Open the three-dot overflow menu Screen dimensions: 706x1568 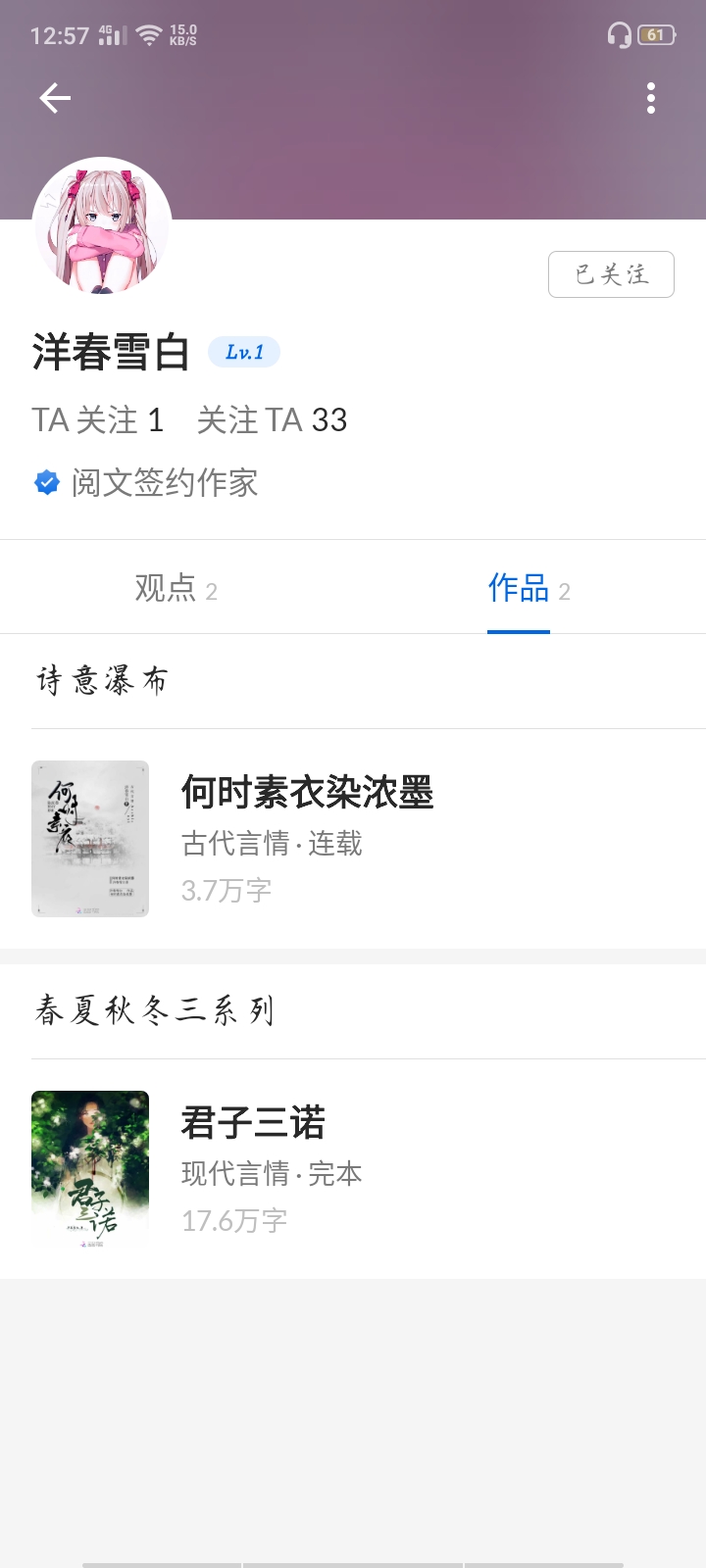(651, 98)
